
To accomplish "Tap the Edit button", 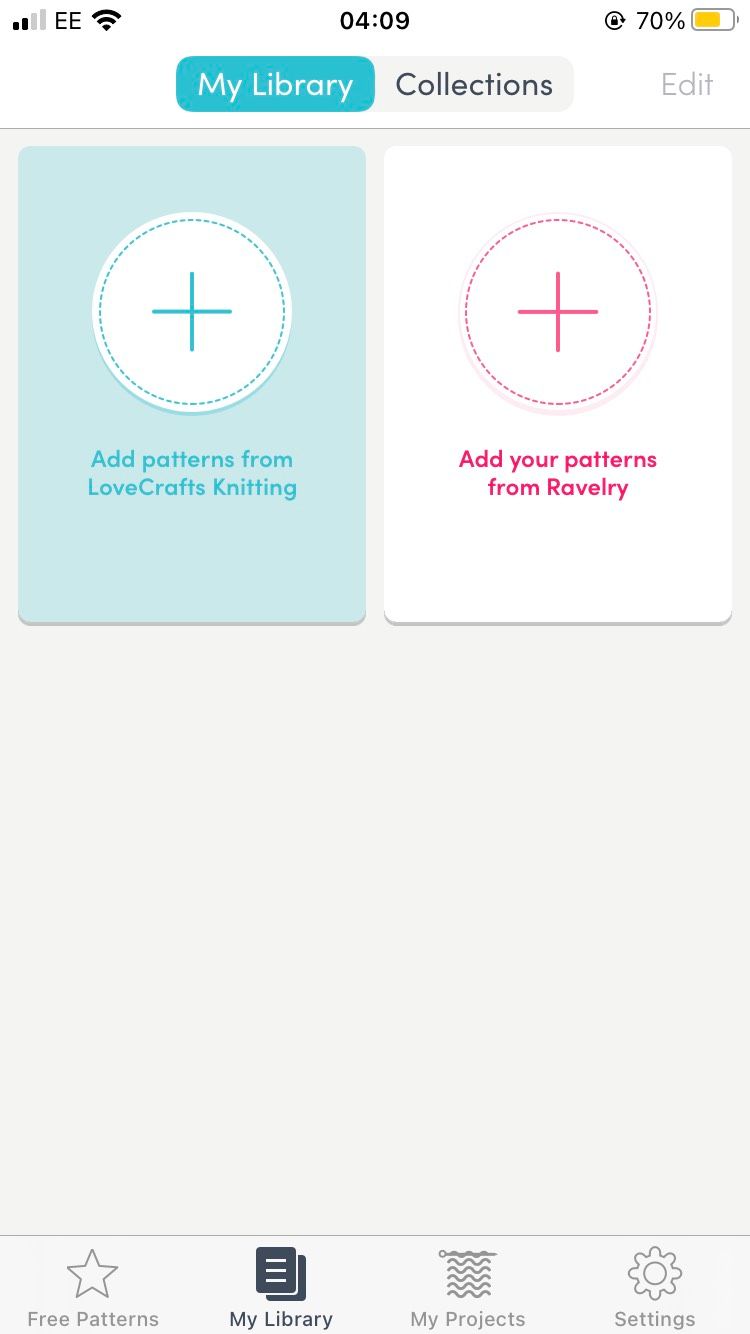I will coord(687,84).
